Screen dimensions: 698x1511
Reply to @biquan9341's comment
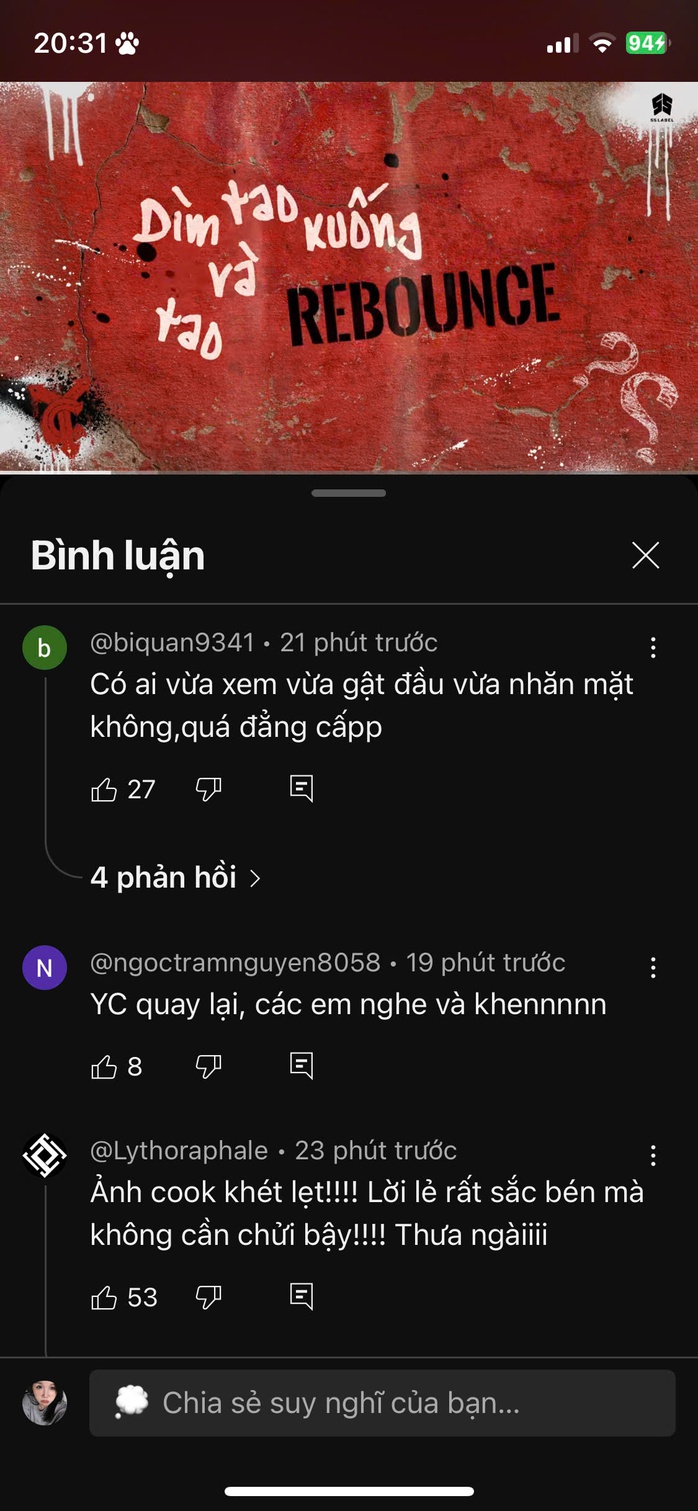[x=301, y=789]
